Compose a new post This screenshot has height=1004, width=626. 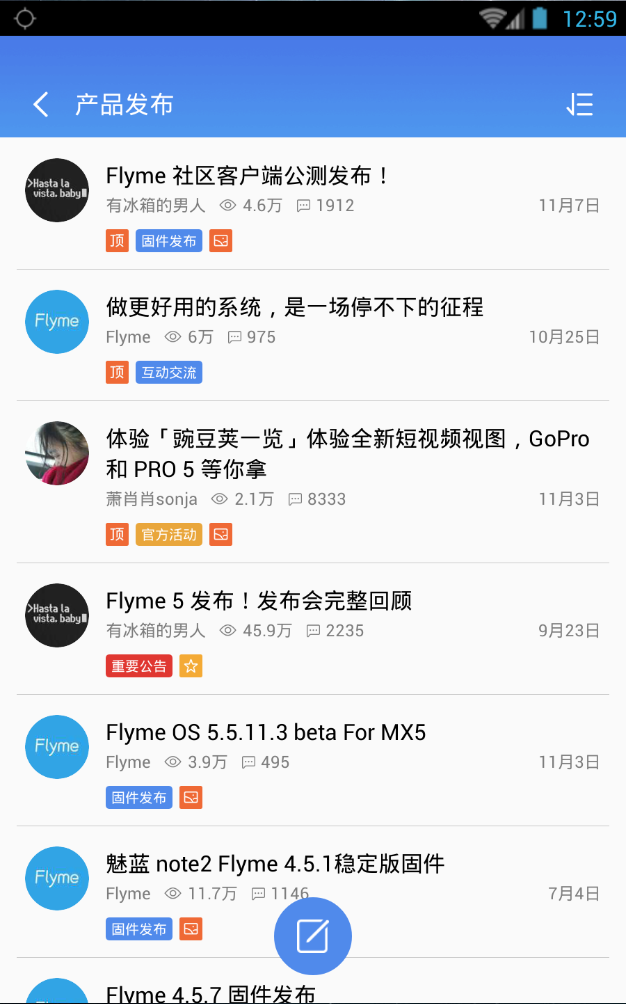click(x=312, y=936)
